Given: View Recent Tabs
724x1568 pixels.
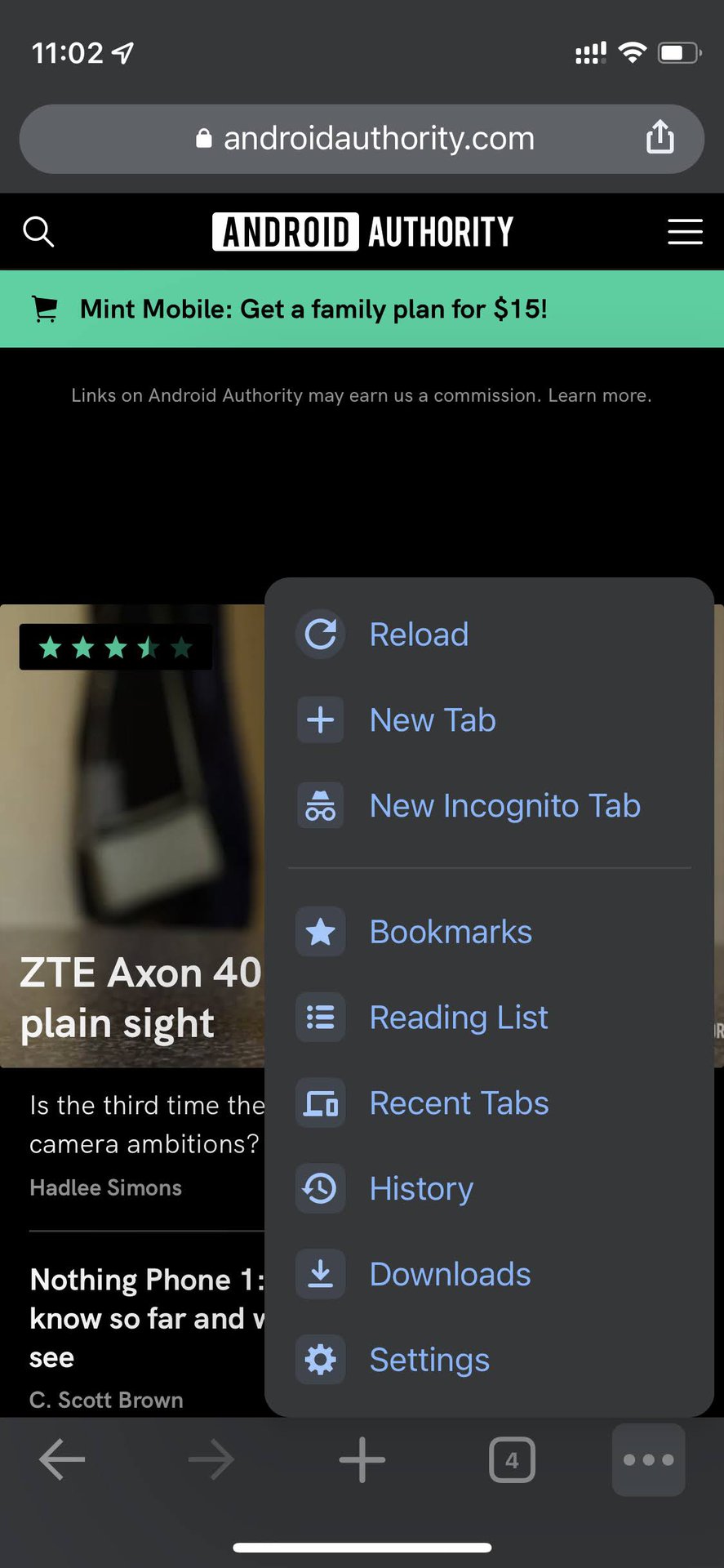Looking at the screenshot, I should coord(458,1103).
